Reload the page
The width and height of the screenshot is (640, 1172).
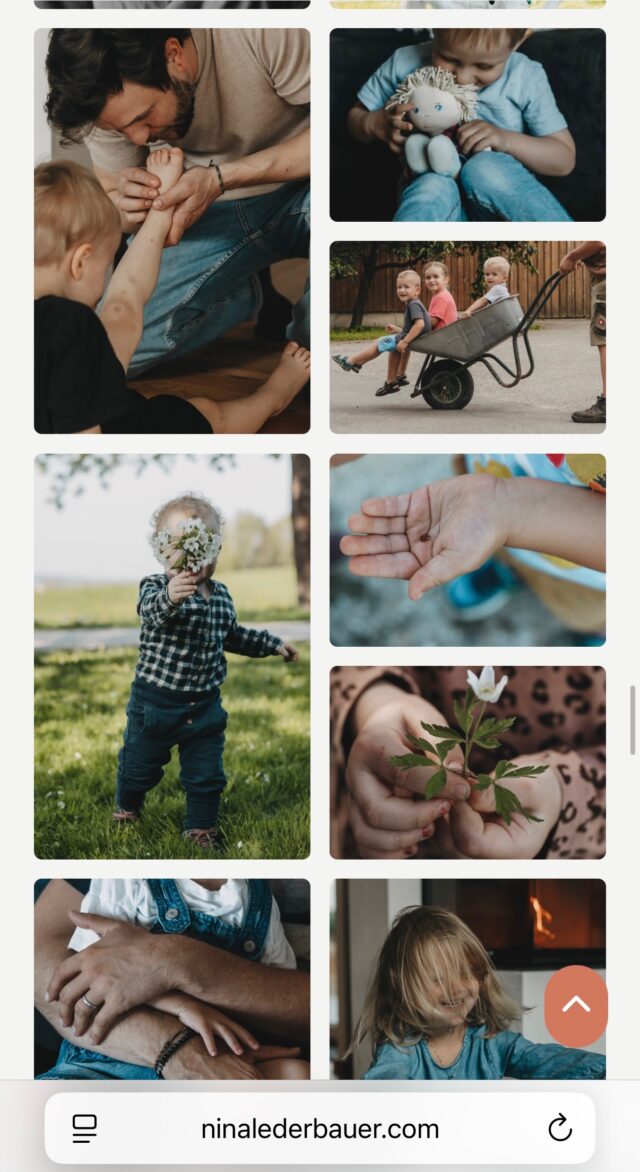pyautogui.click(x=560, y=1129)
